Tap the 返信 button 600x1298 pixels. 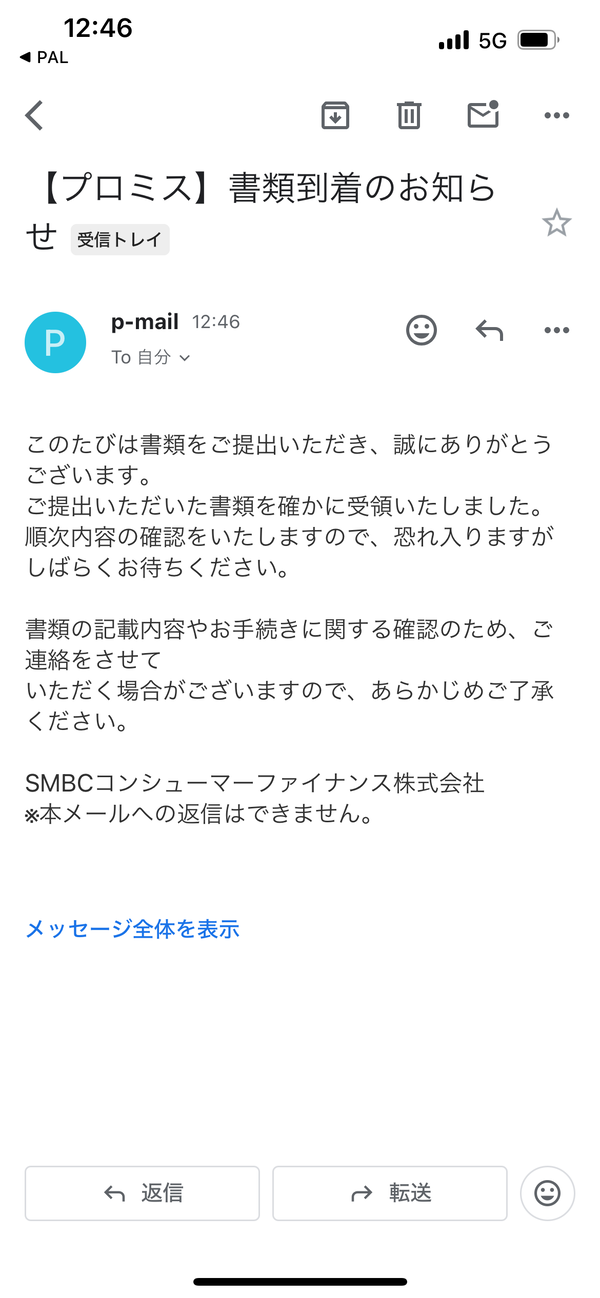[x=142, y=1193]
